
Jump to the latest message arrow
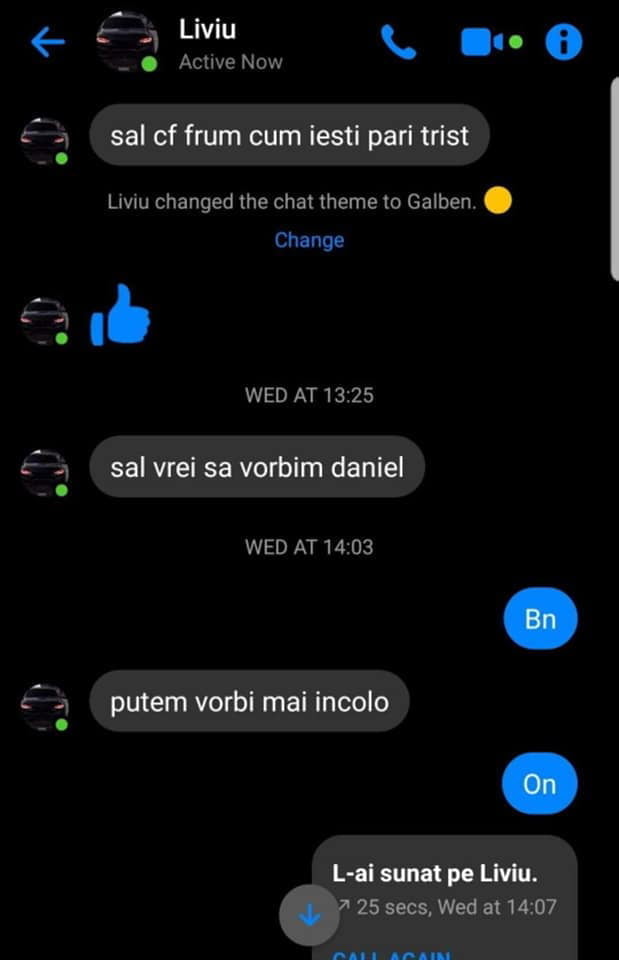310,914
